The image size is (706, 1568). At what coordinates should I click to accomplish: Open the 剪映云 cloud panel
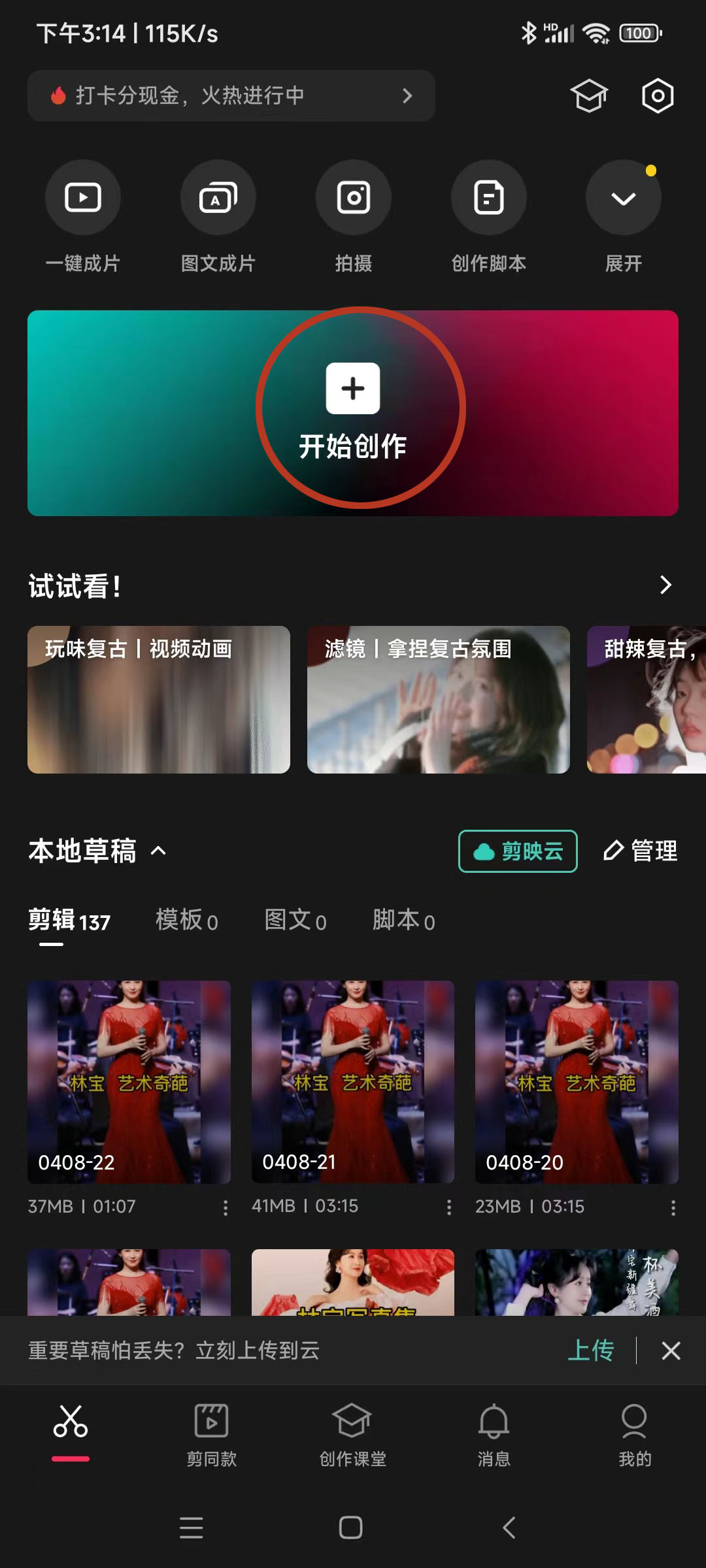click(516, 851)
